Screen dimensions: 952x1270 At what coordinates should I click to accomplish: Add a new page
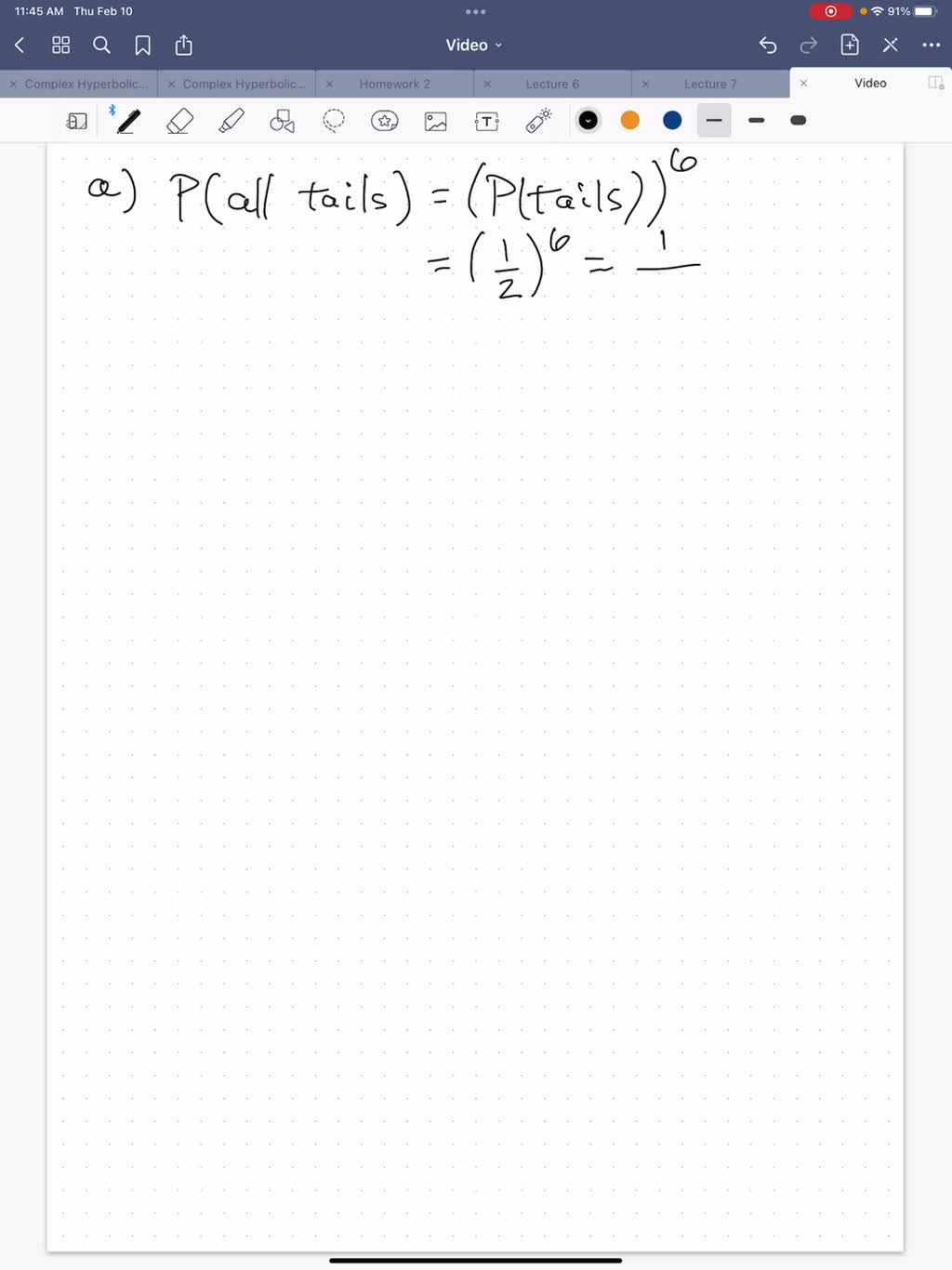click(850, 45)
